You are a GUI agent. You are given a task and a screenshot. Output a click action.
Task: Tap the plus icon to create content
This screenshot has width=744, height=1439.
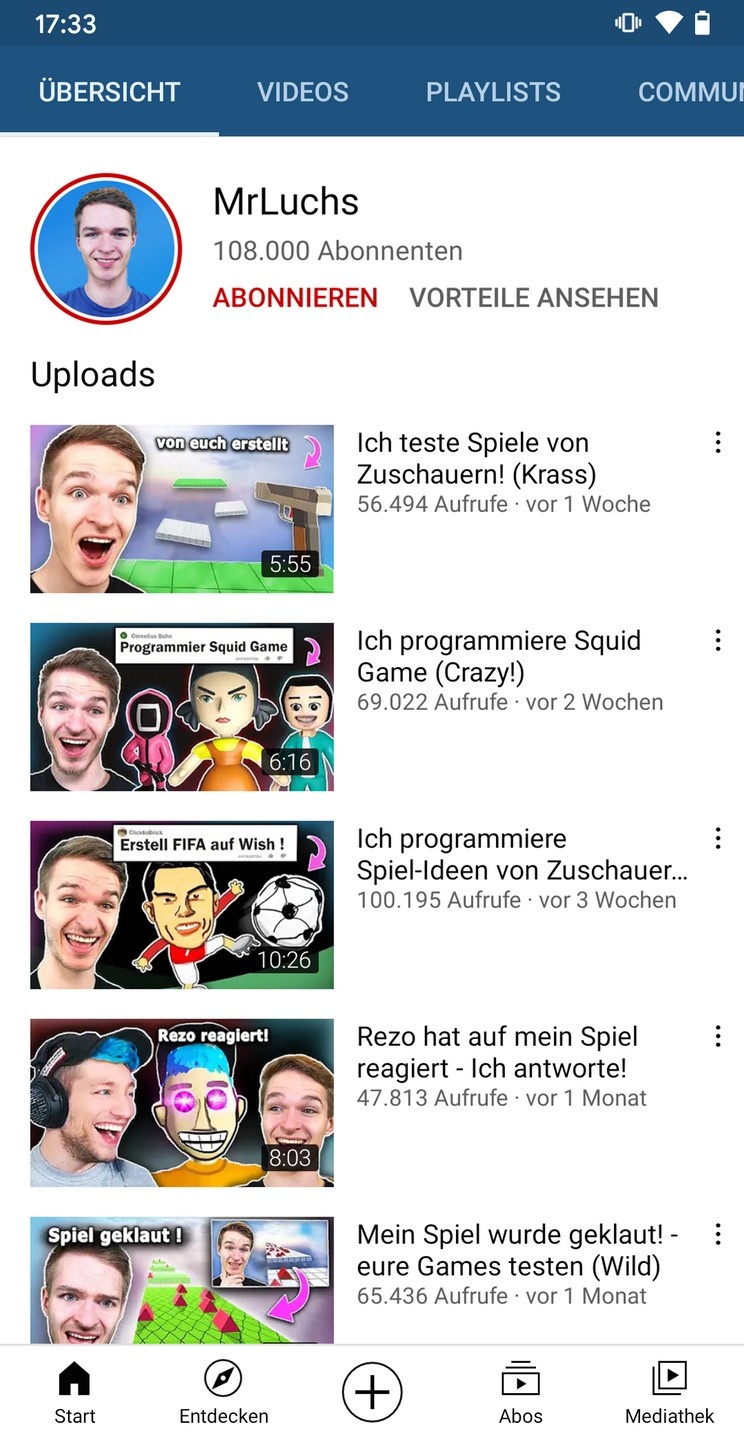(x=372, y=1391)
